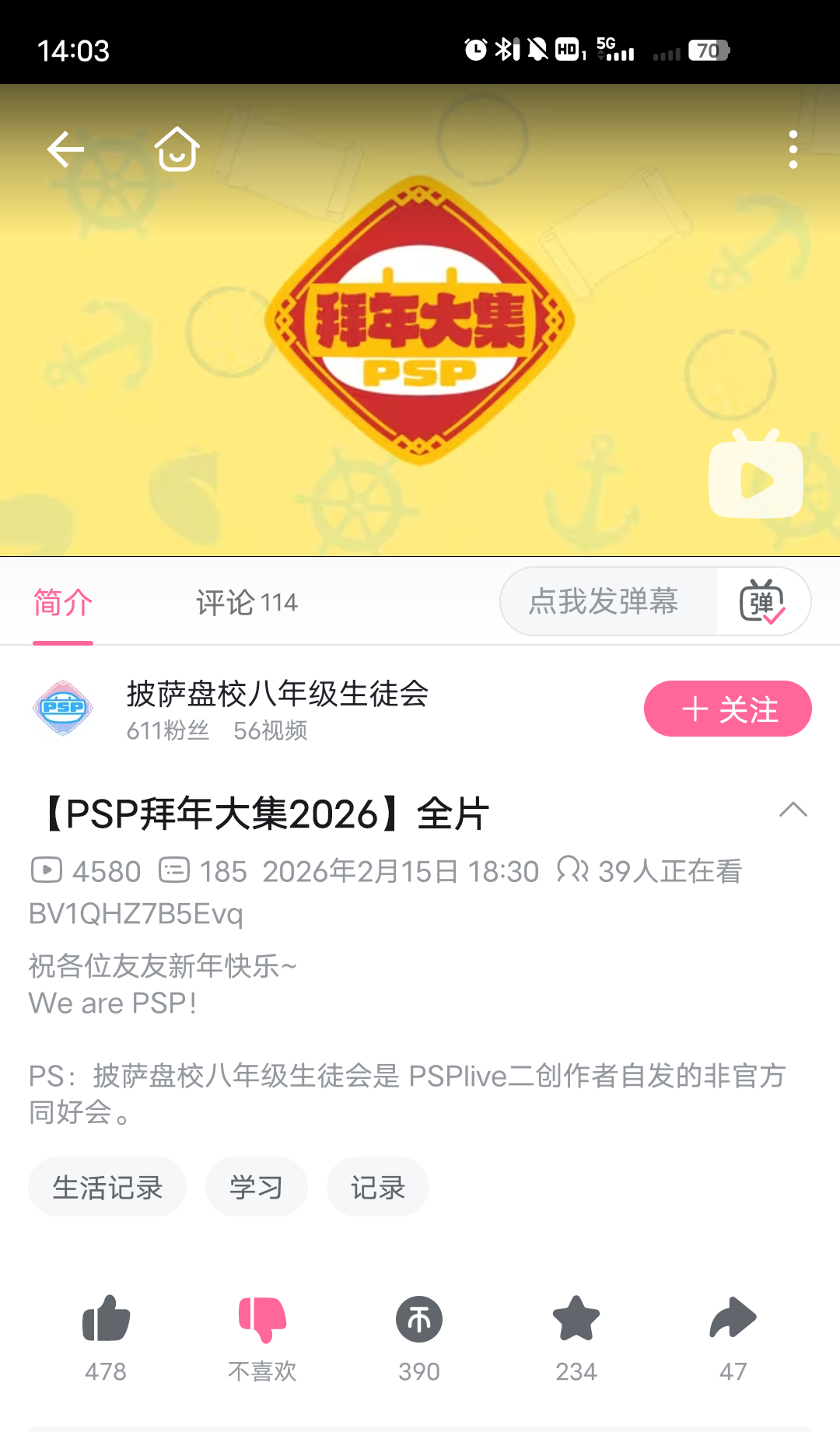
Task: Open 披萨盘校八年级生徒会 uploader profile
Action: [x=277, y=694]
